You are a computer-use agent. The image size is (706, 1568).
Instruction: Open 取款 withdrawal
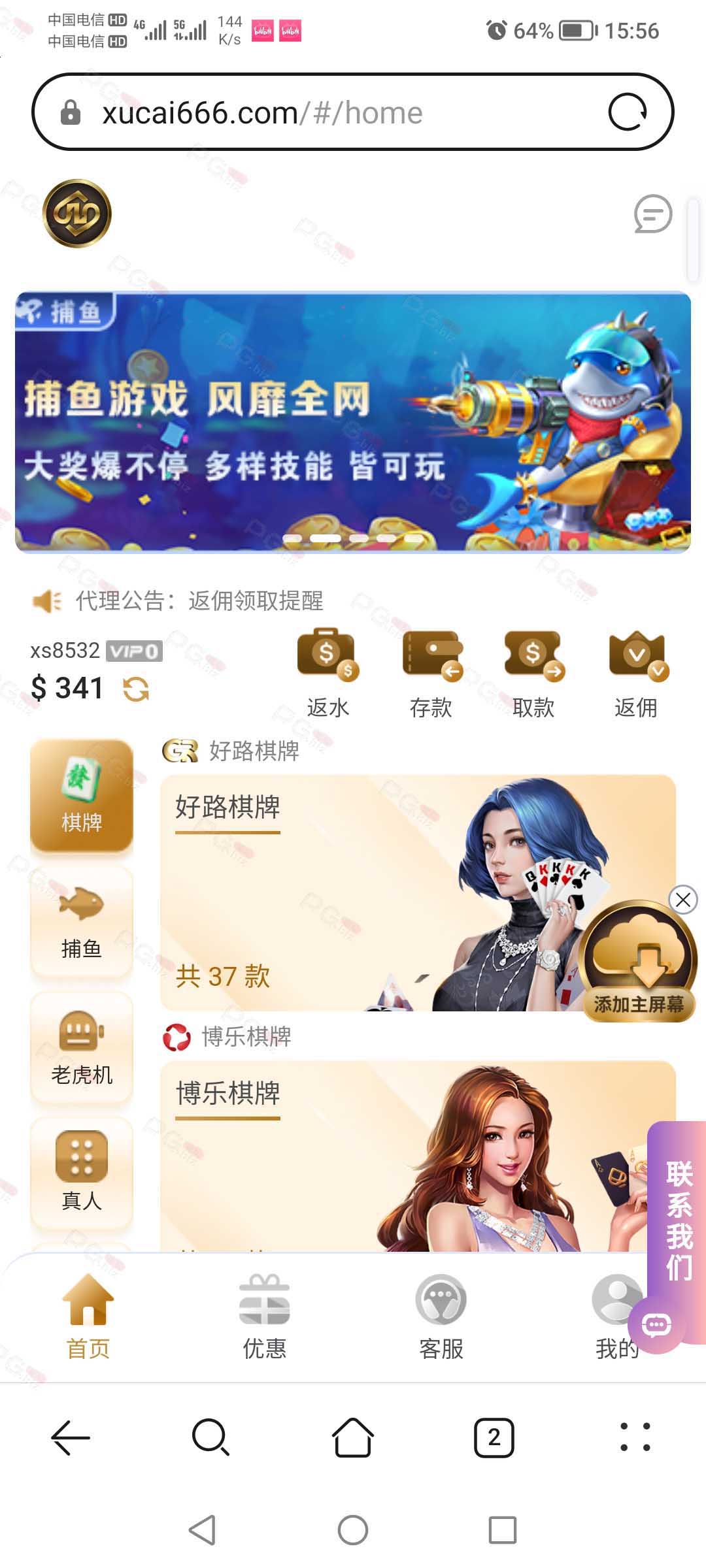[533, 674]
